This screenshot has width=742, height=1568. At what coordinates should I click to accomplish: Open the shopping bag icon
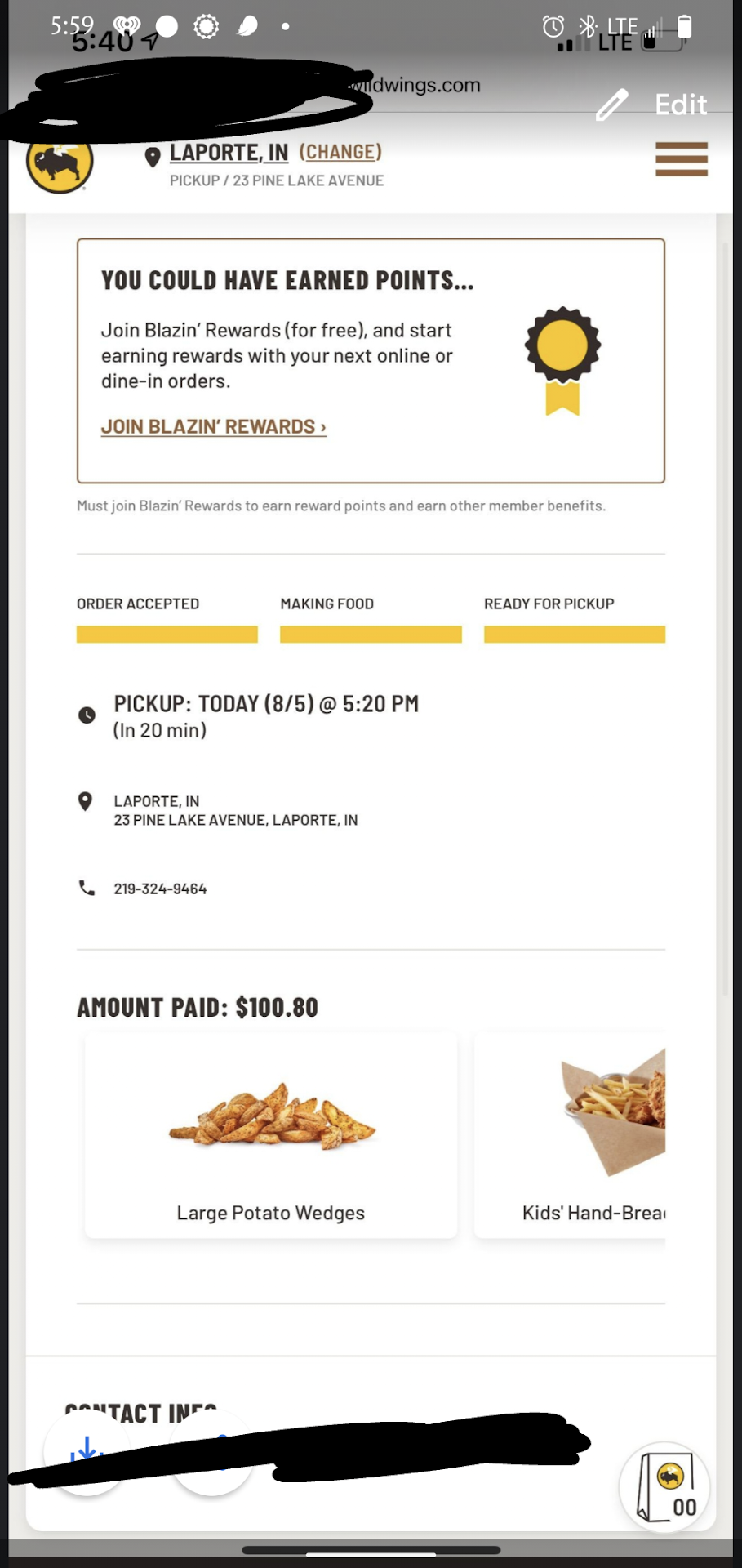click(x=664, y=1486)
